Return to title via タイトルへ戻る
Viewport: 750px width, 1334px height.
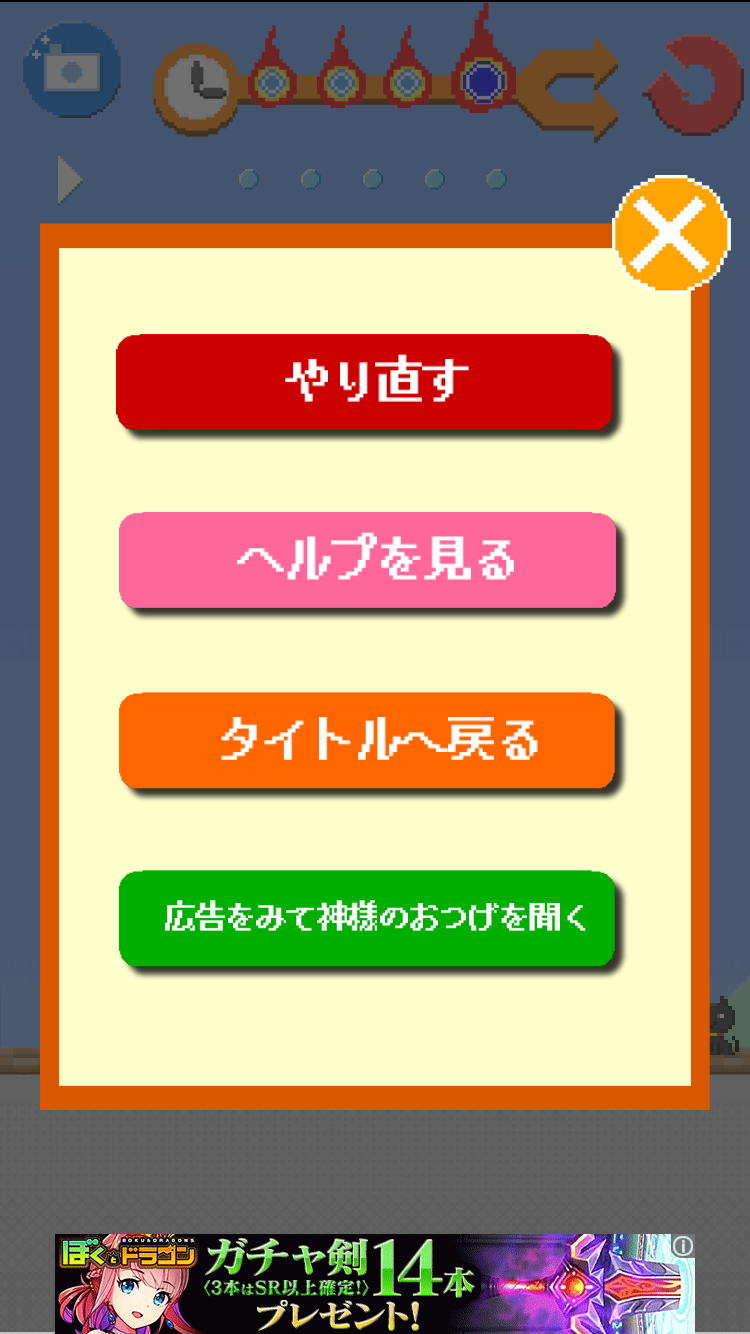click(x=366, y=740)
